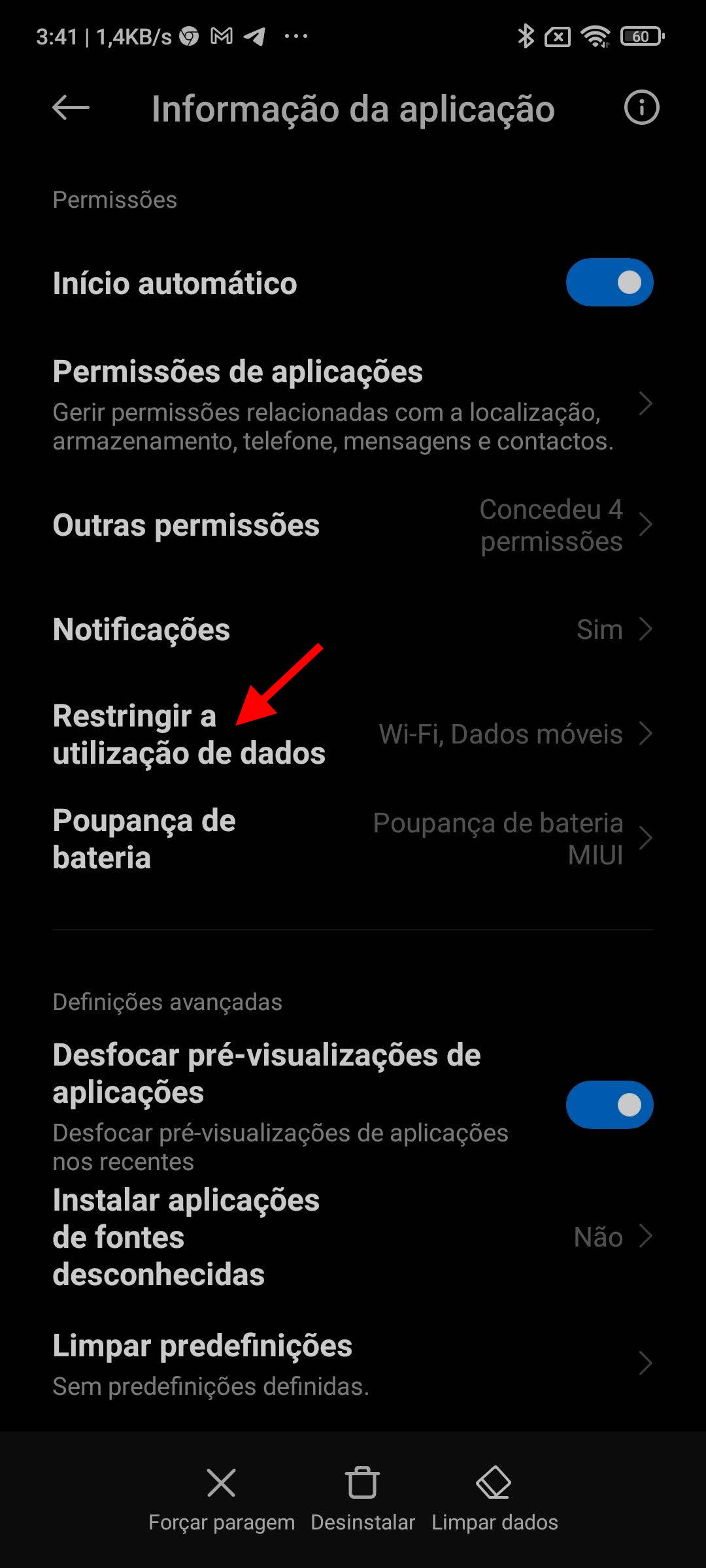Open Restringir a utilização de dados
The height and width of the screenshot is (1568, 706).
click(x=353, y=734)
